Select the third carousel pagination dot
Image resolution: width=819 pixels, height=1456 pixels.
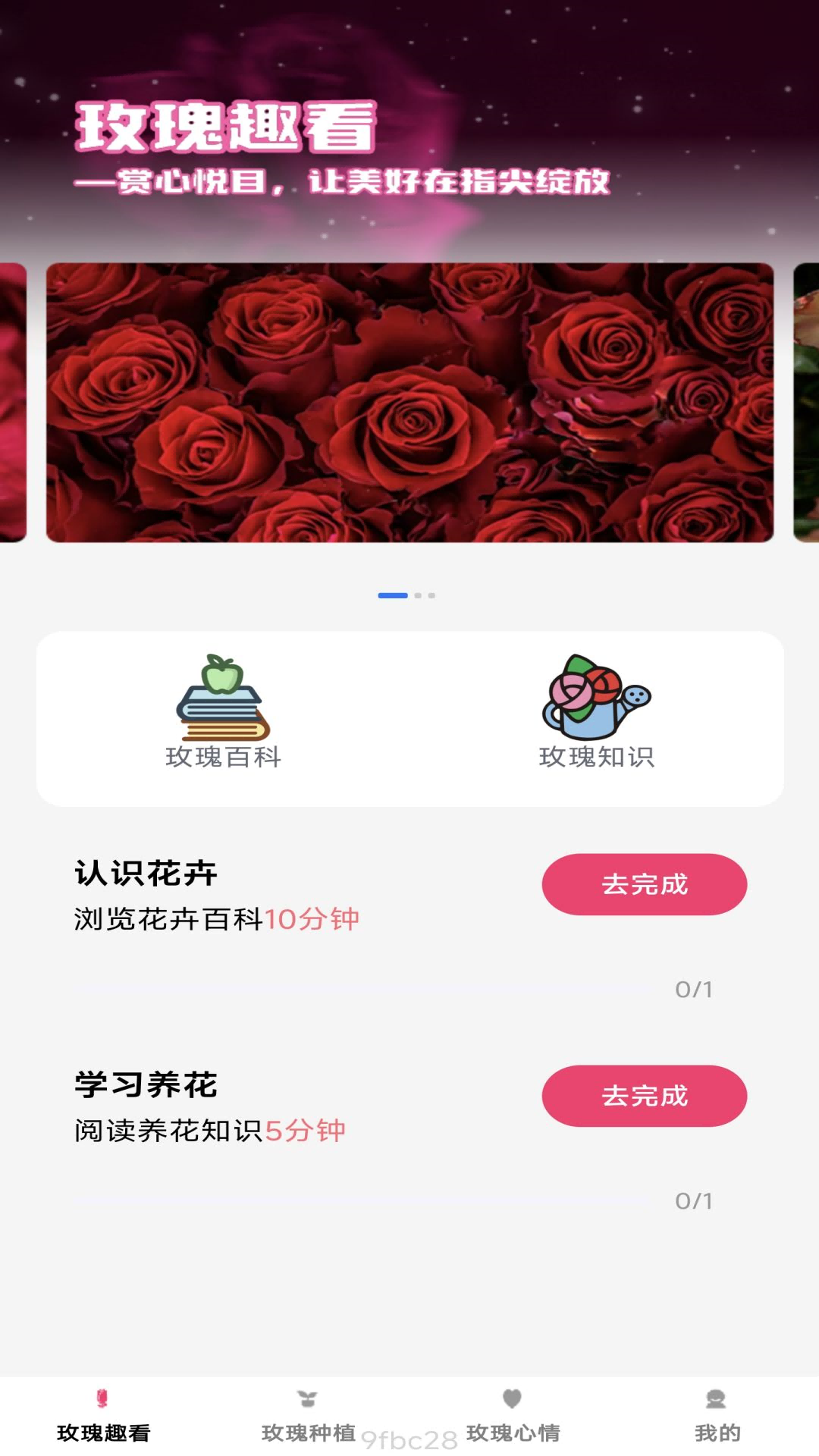tap(432, 596)
